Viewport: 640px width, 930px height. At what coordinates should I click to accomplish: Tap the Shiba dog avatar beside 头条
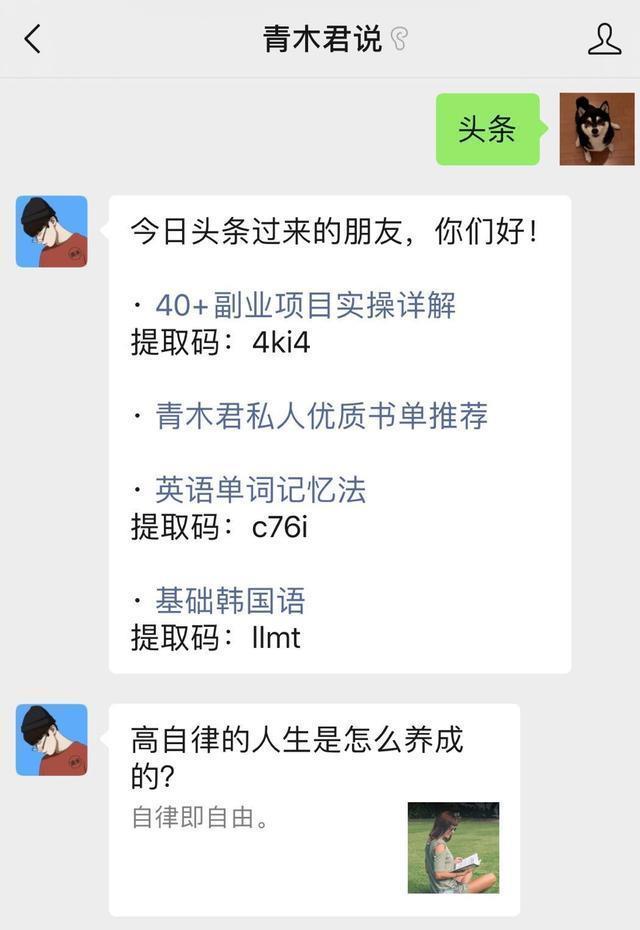click(x=597, y=129)
